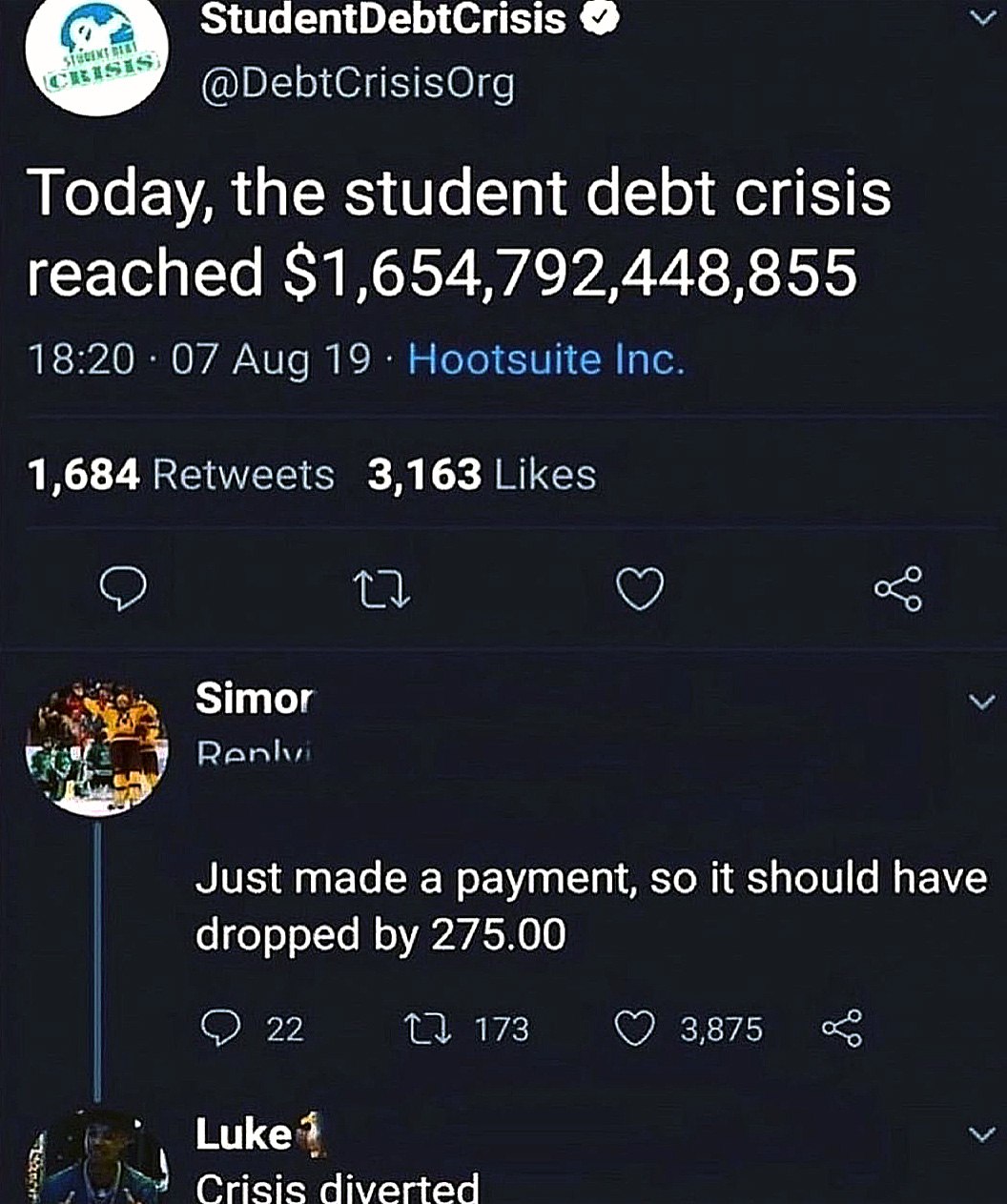Open dropdown arrow on the 'Just made a payment' reply
The image size is (1007, 1204).
tap(980, 703)
